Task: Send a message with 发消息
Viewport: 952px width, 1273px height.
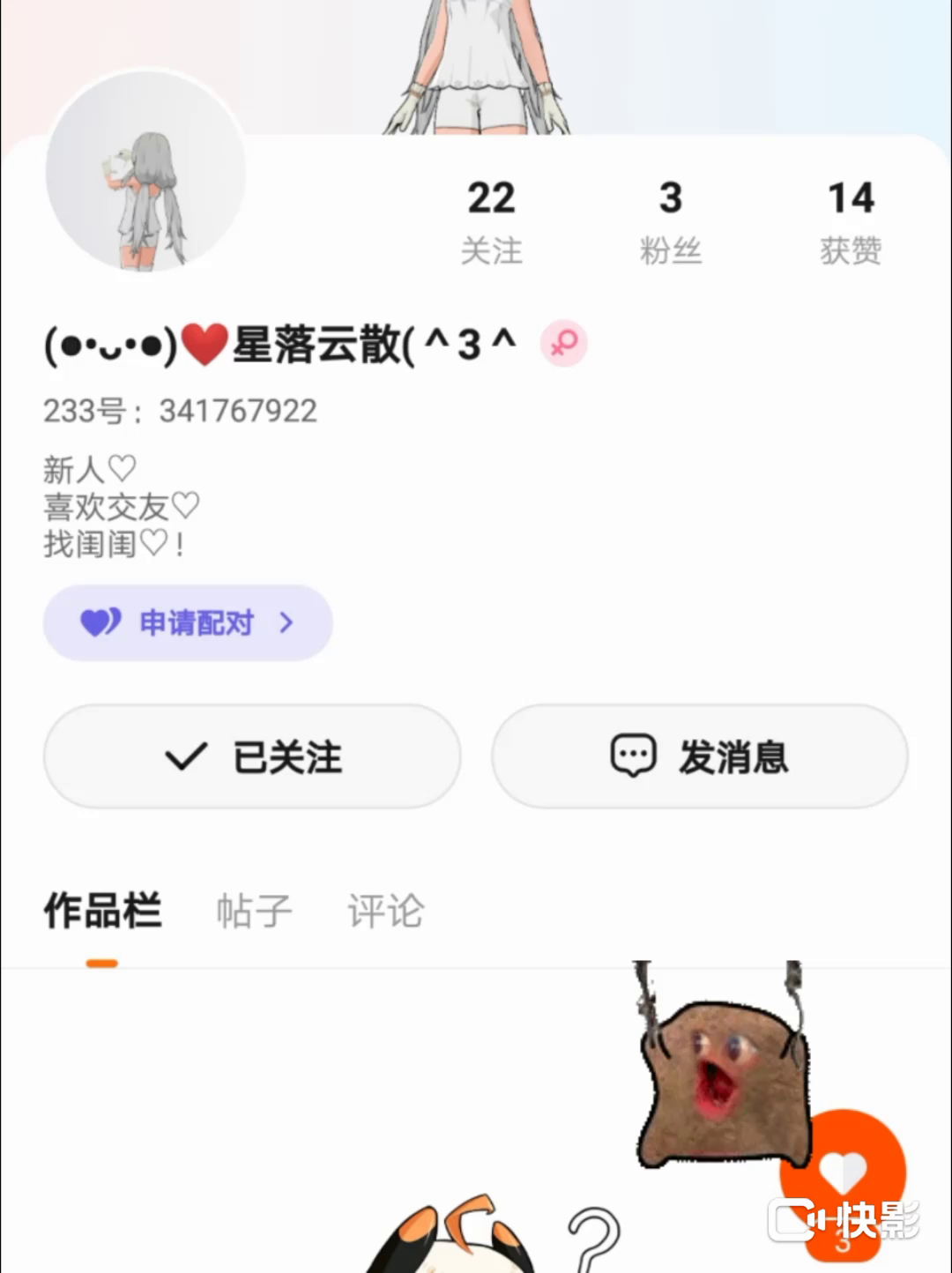Action: pyautogui.click(x=700, y=756)
